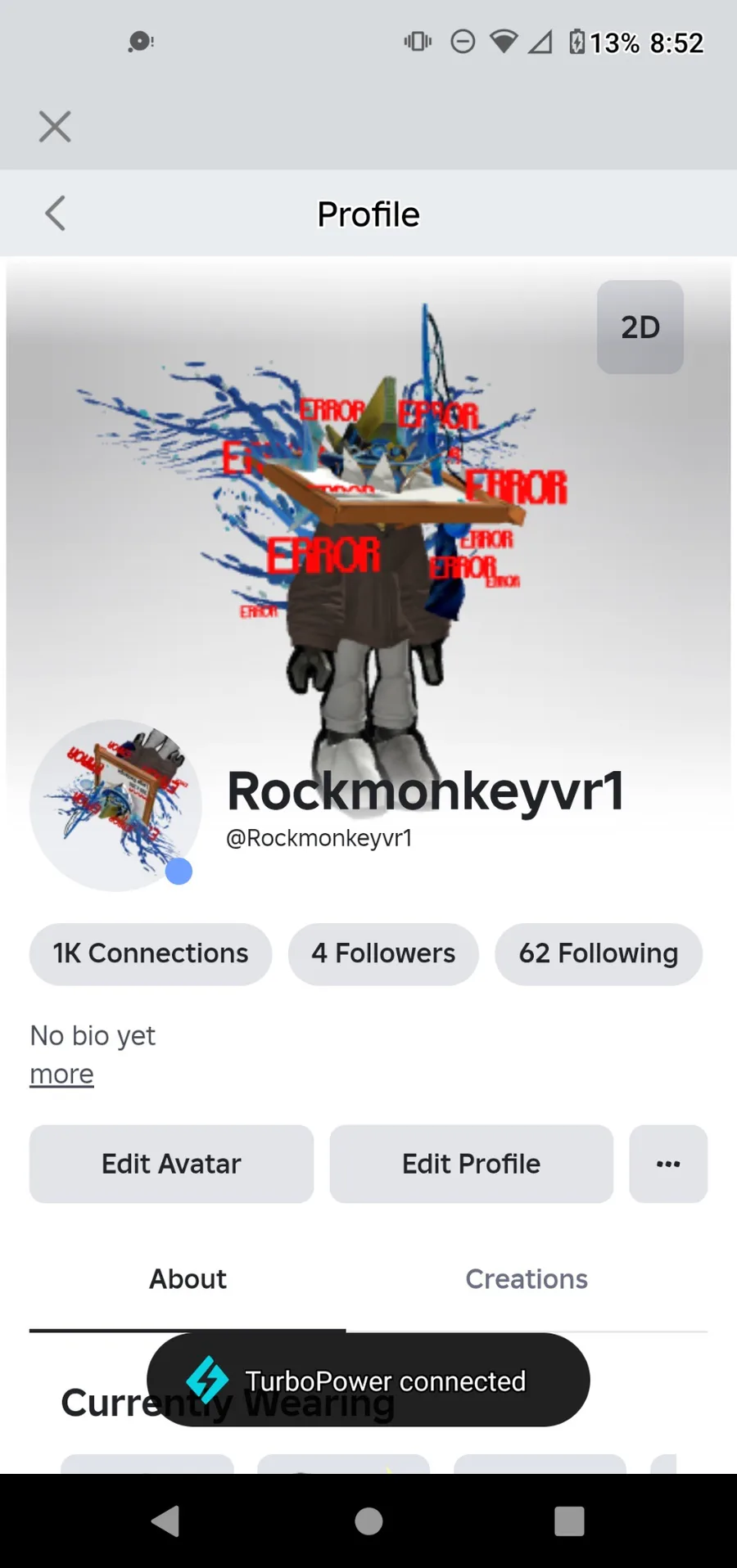Screen dimensions: 737x1568
Task: Switch to the Creations tab
Action: click(x=527, y=1279)
